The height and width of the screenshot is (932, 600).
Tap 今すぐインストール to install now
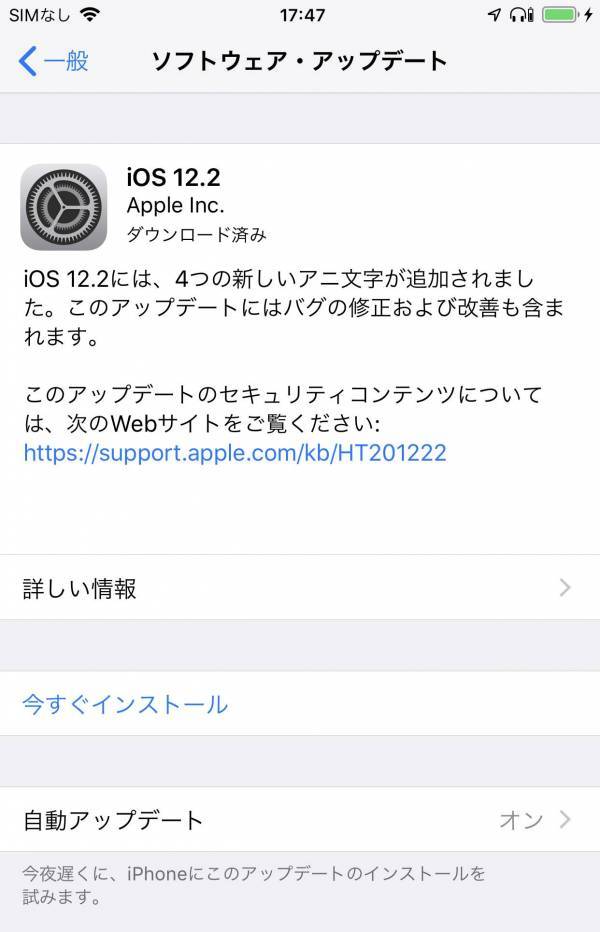click(x=125, y=704)
